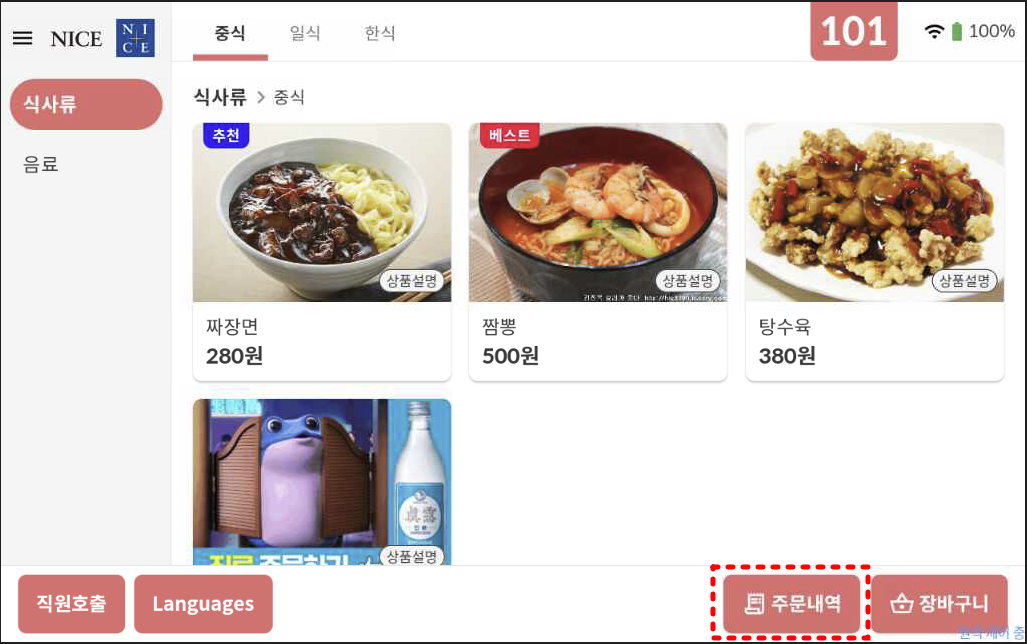This screenshot has width=1027, height=644.
Task: View 상품설명 for 짜장면
Action: pyautogui.click(x=411, y=281)
